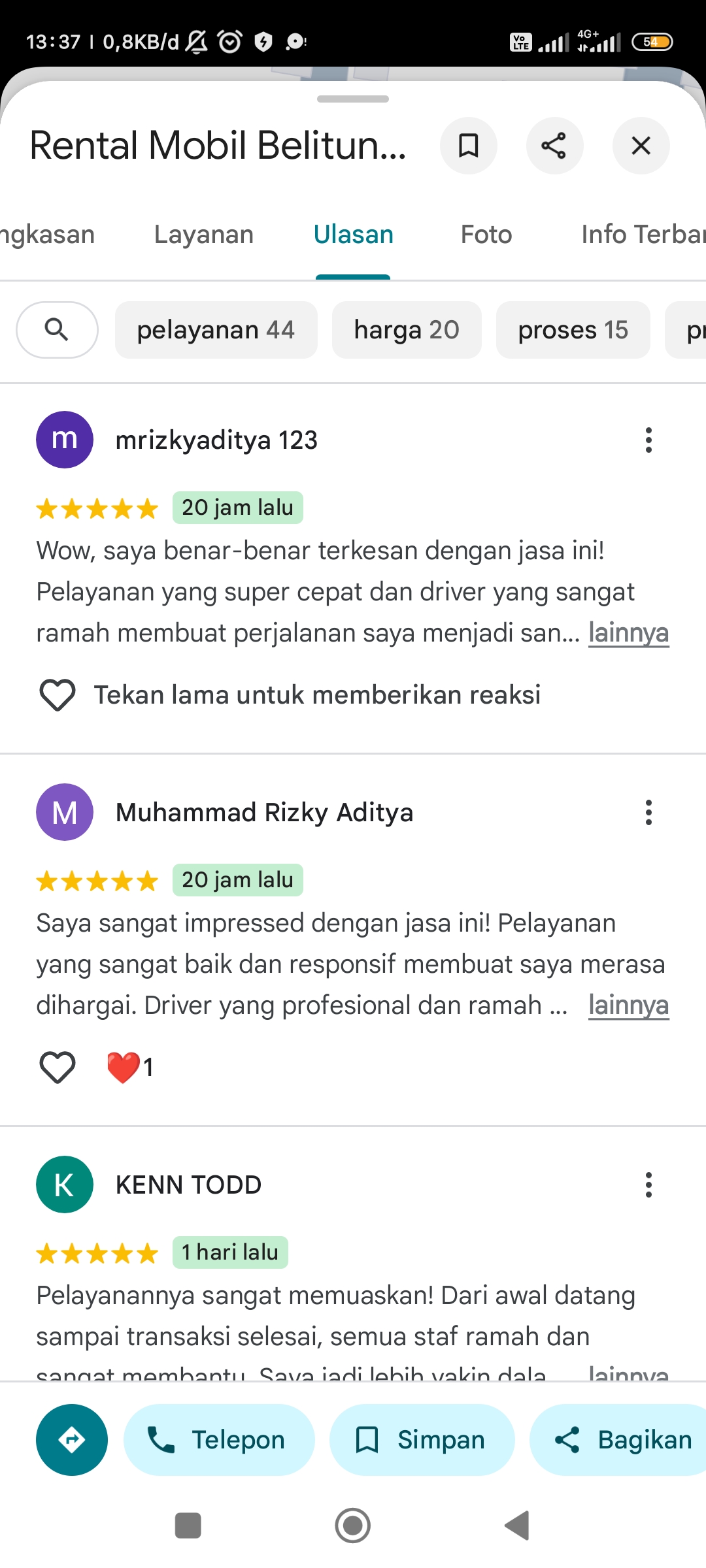Expand Muhammad Rizky Aditya's review with lainnya
The height and width of the screenshot is (1568, 706).
[629, 1005]
